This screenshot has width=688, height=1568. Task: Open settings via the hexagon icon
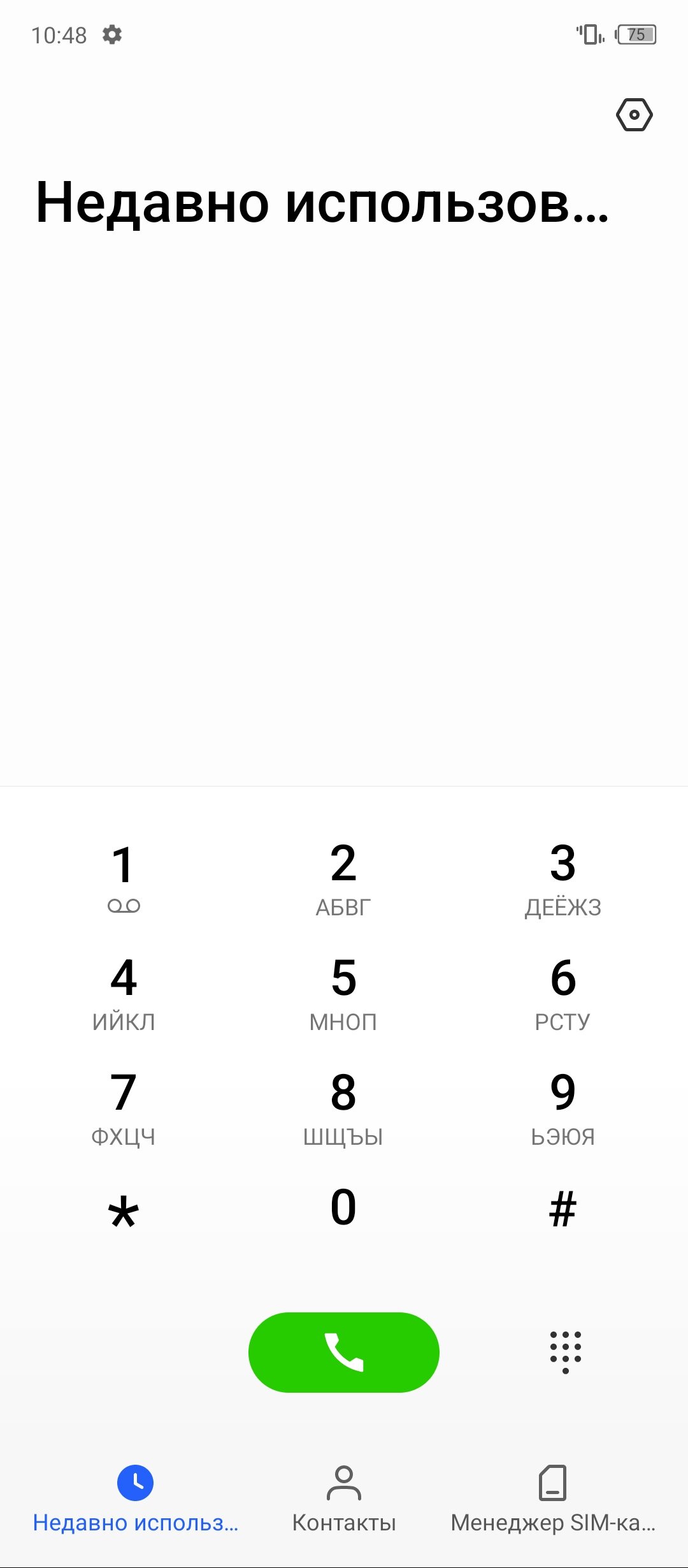pos(634,115)
